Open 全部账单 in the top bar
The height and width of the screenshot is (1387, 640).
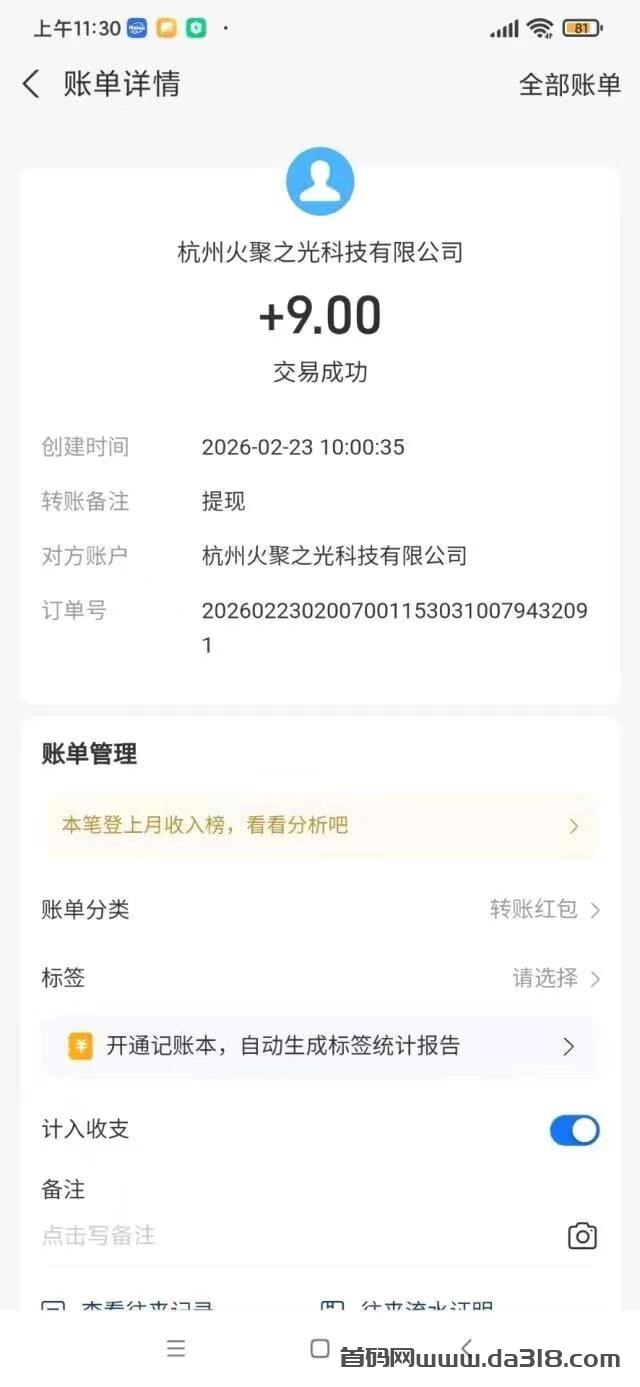[569, 85]
